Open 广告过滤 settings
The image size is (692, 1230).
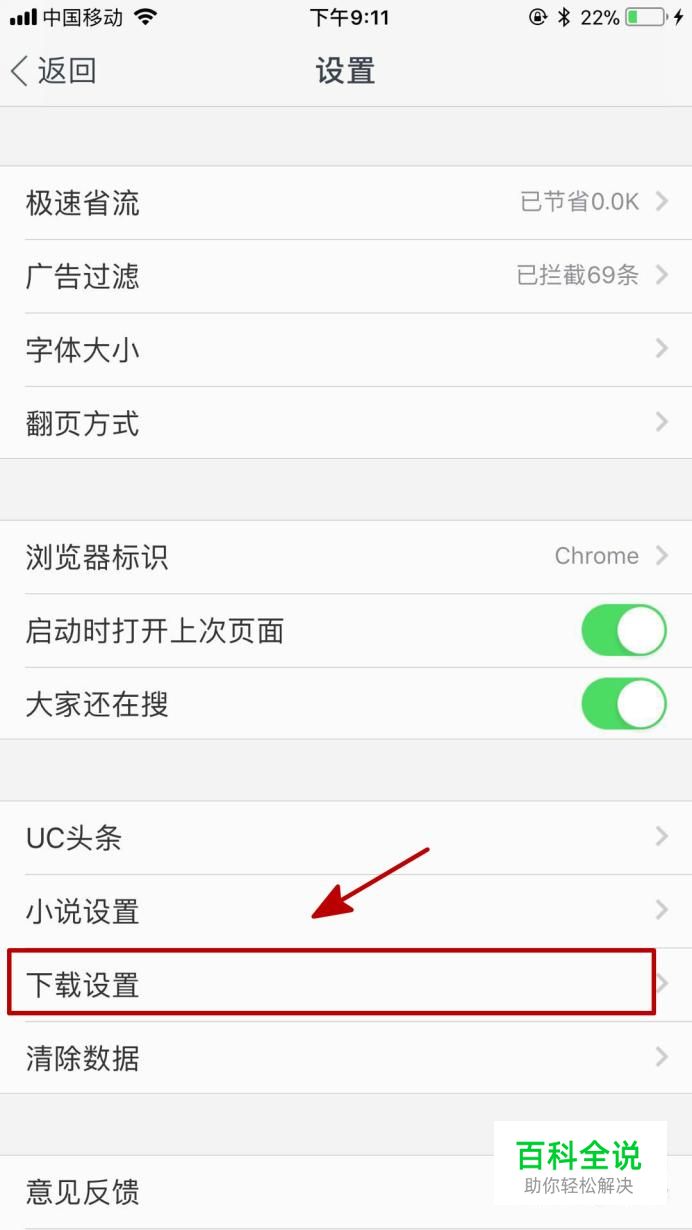pyautogui.click(x=346, y=276)
